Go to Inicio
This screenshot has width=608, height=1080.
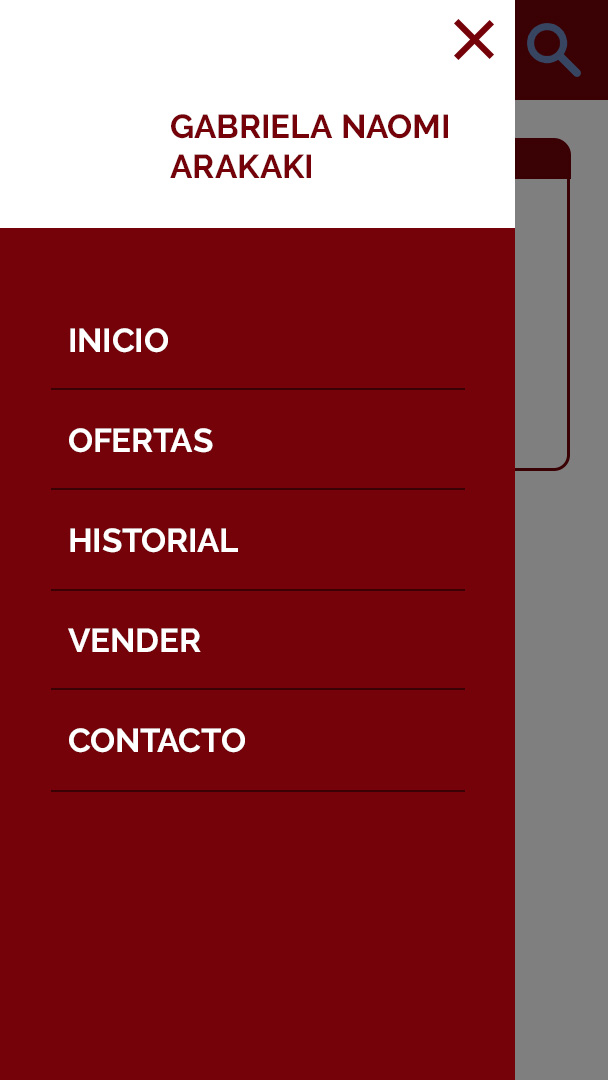(119, 341)
